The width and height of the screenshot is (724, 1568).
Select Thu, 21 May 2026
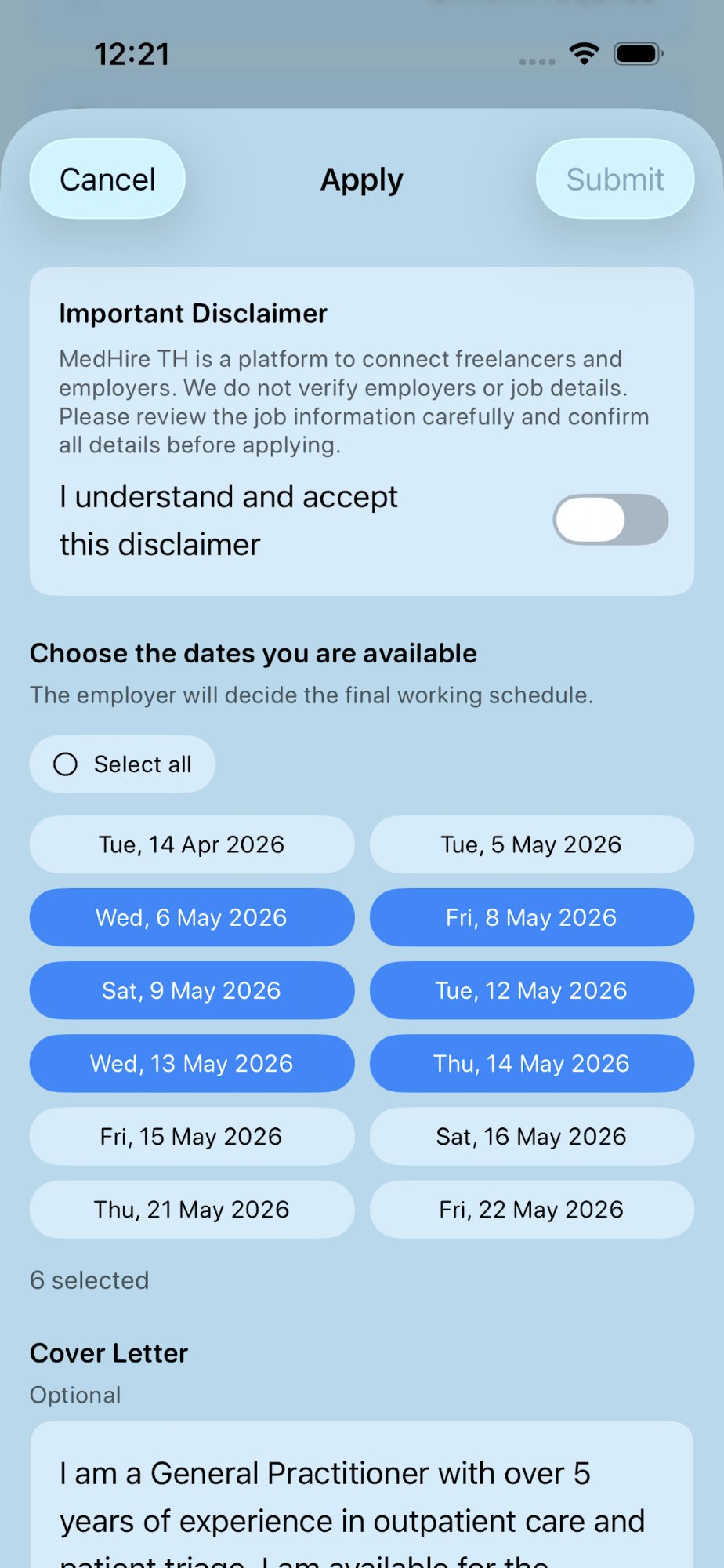191,1209
